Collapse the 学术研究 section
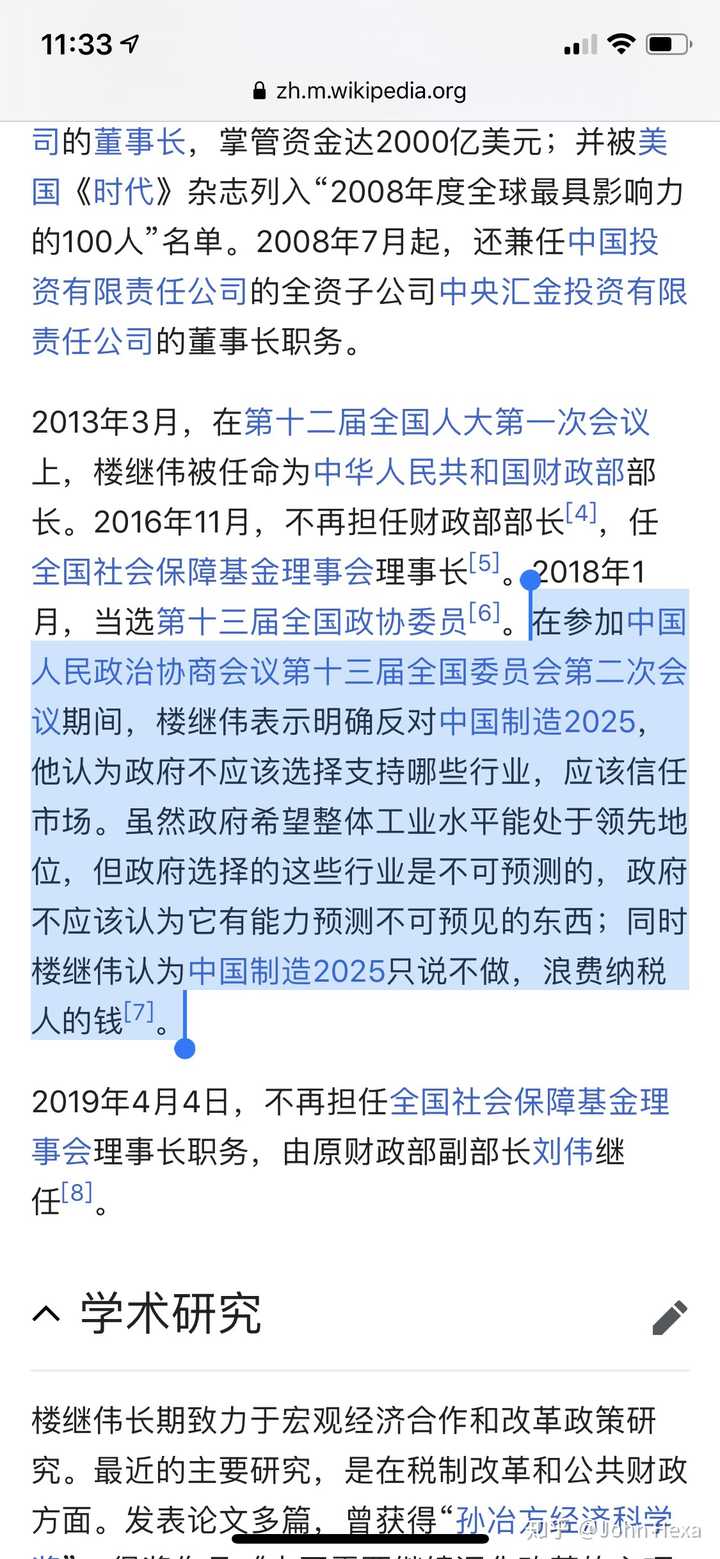The width and height of the screenshot is (720, 1559). pyautogui.click(x=46, y=1313)
